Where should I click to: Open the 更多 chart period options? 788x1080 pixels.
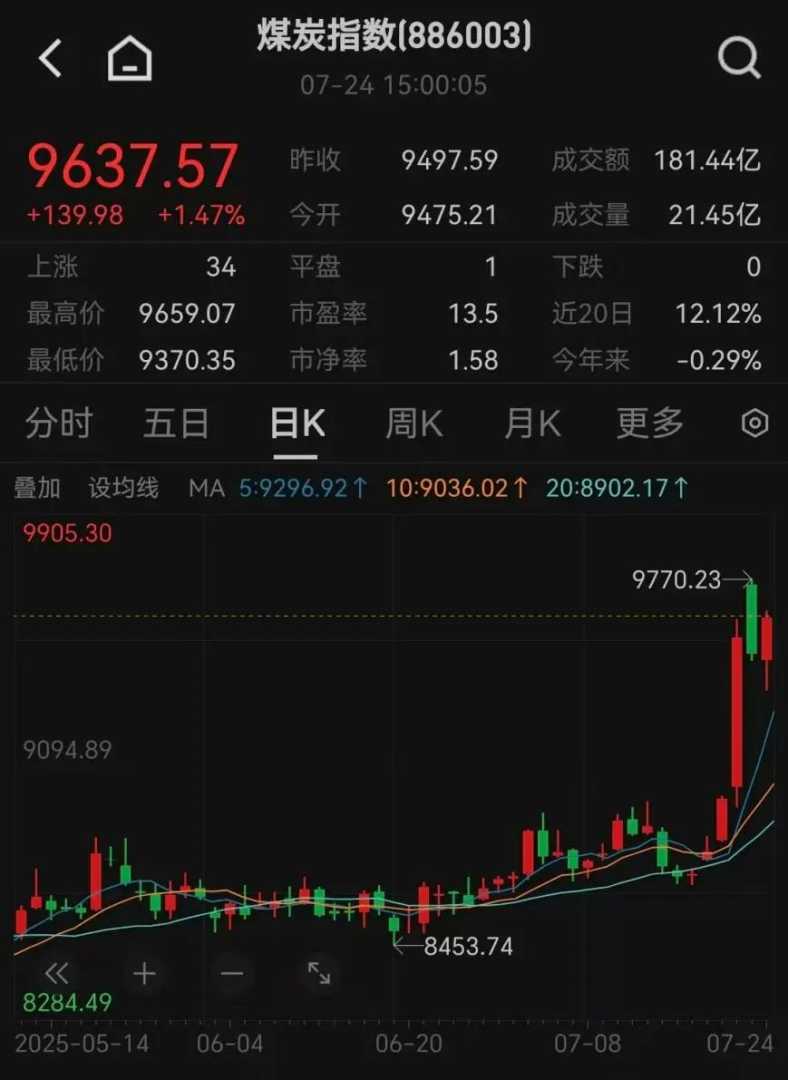coord(650,424)
